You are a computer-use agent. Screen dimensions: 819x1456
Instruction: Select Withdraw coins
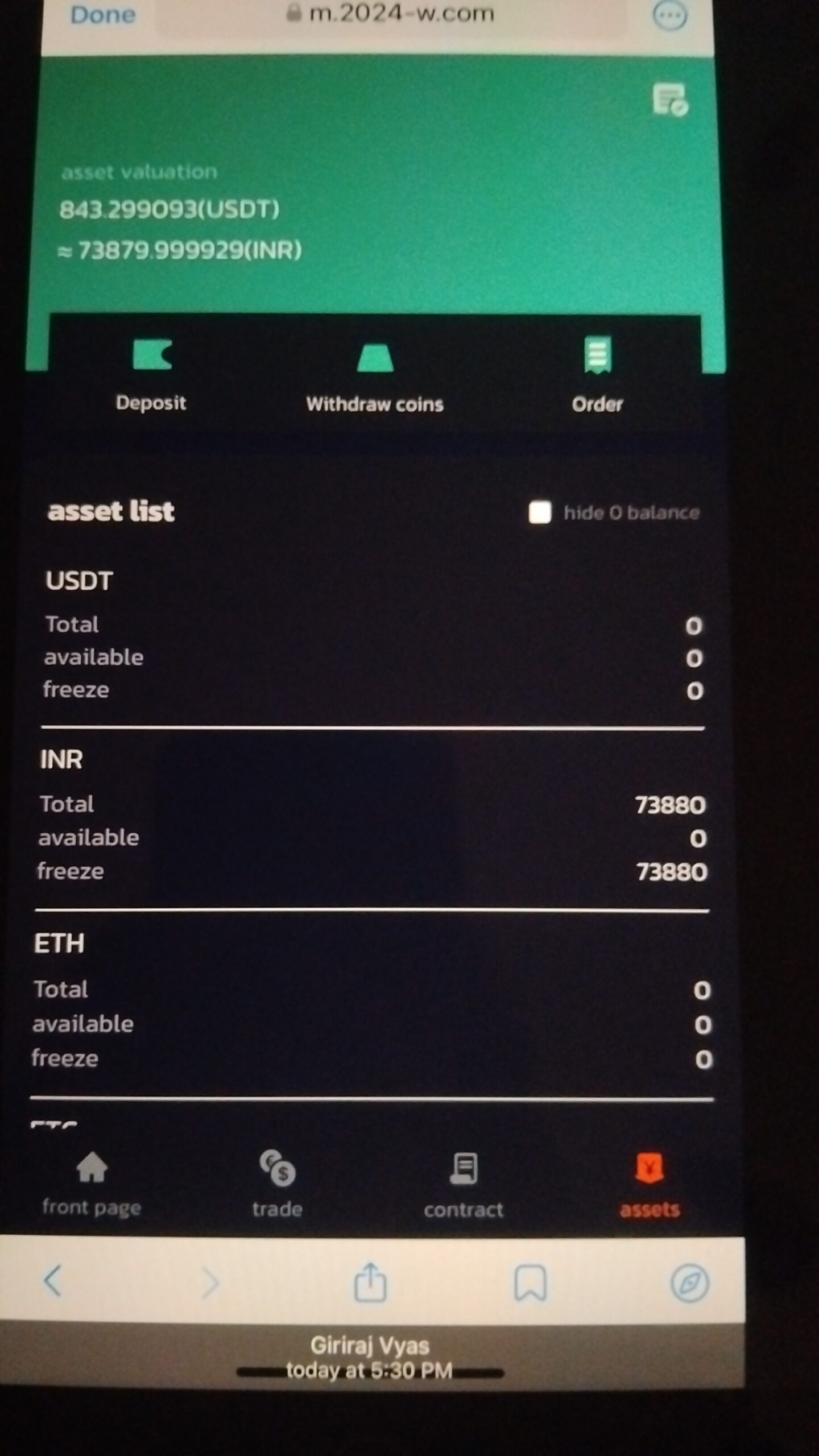click(x=375, y=375)
